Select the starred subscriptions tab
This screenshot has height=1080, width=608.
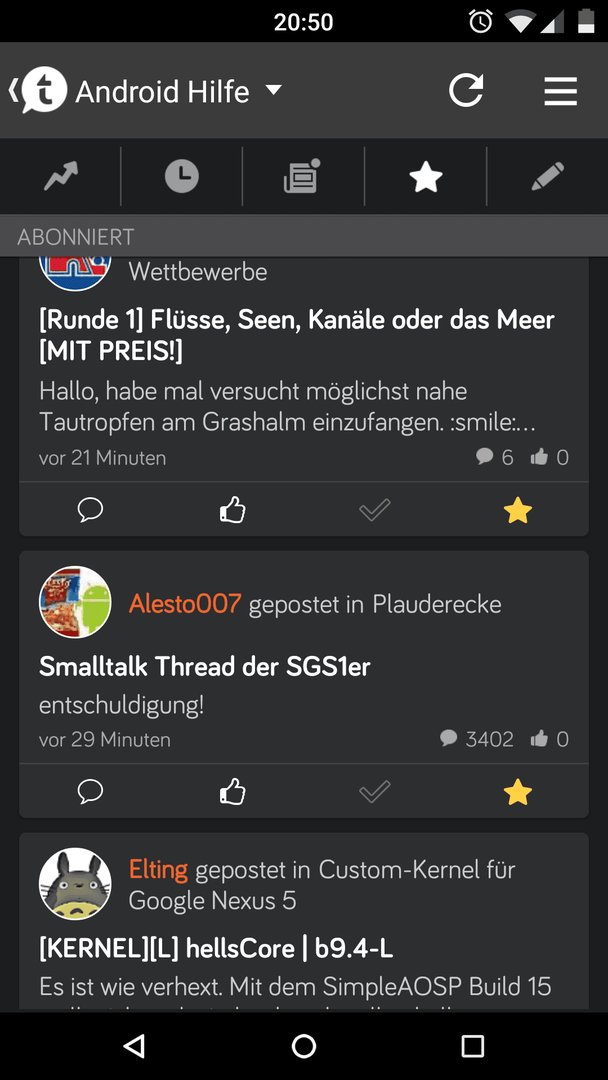tap(426, 177)
